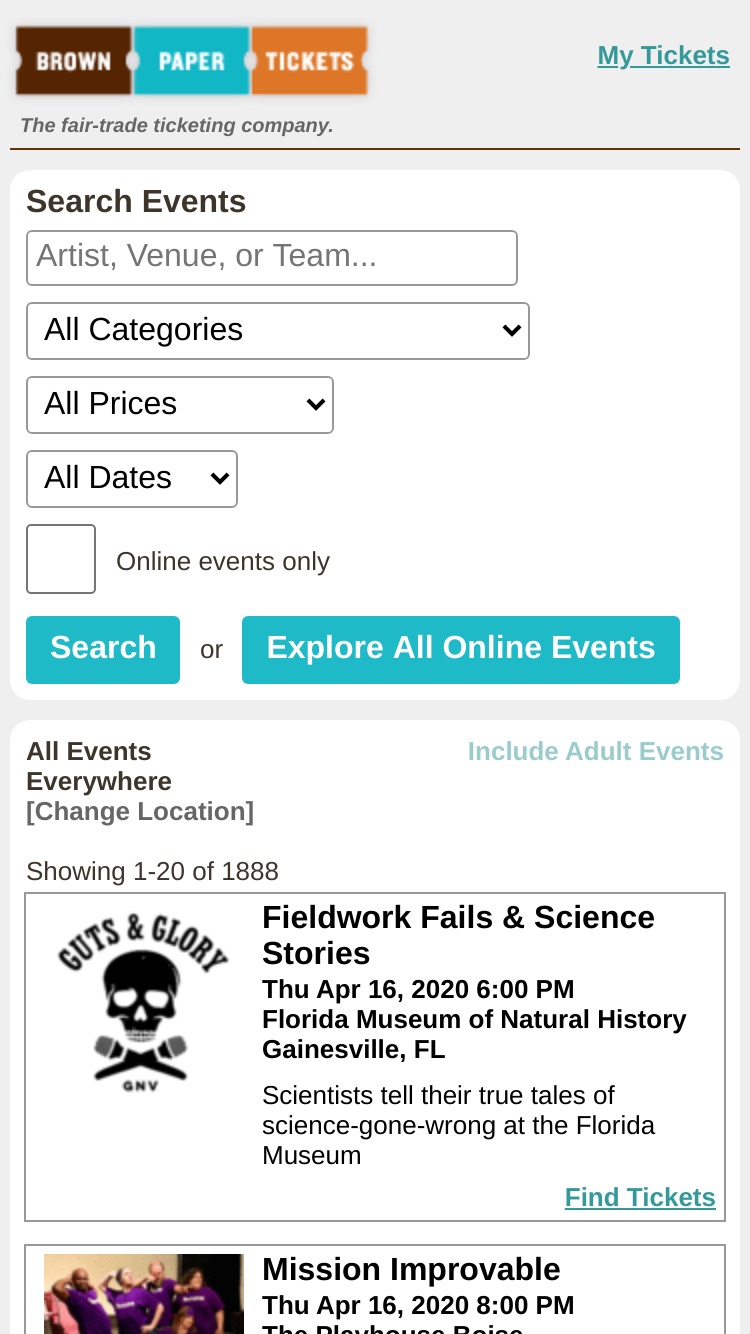Open the All Dates dropdown

pyautogui.click(x=132, y=479)
